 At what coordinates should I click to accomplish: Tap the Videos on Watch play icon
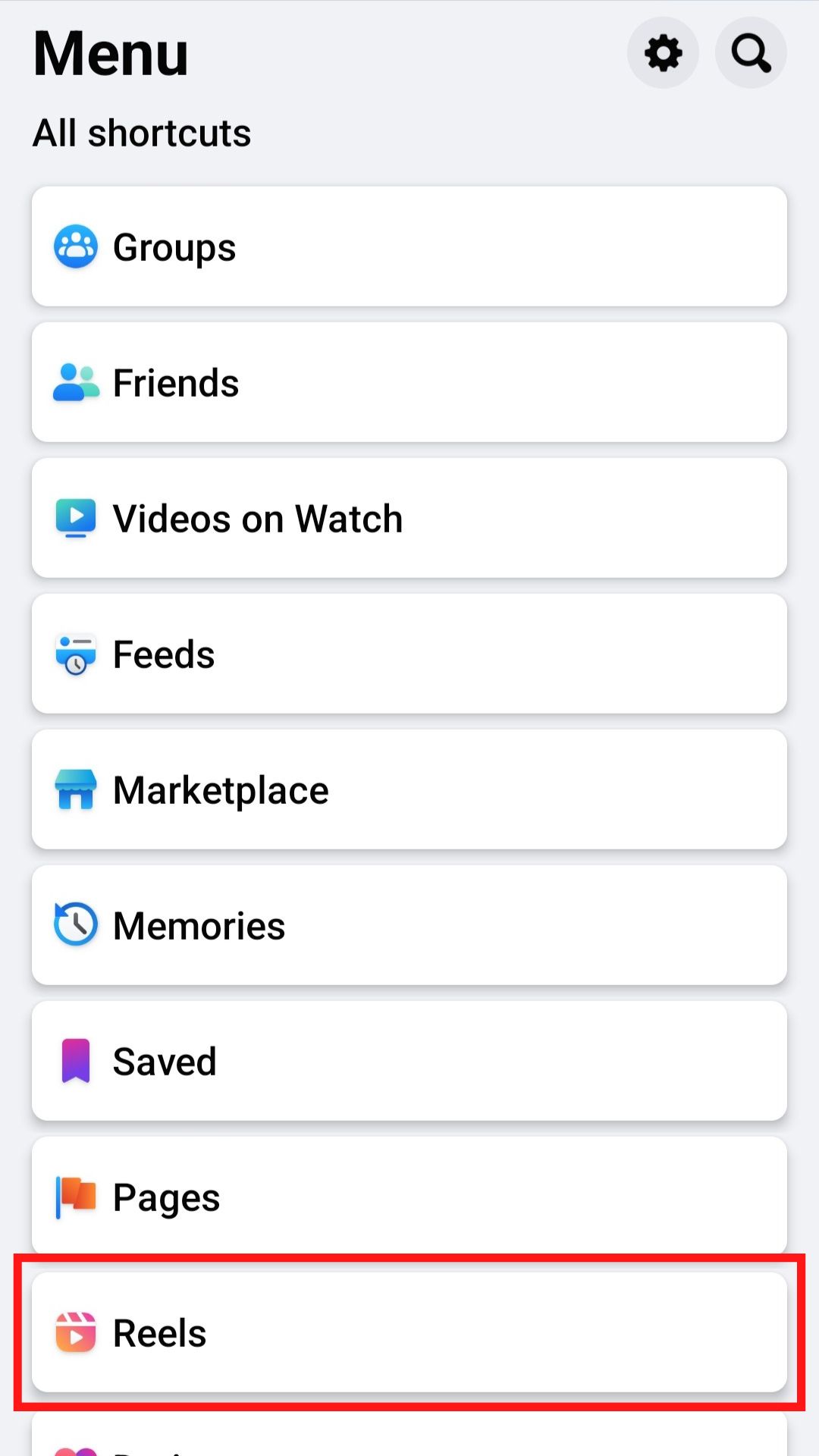[x=74, y=518]
